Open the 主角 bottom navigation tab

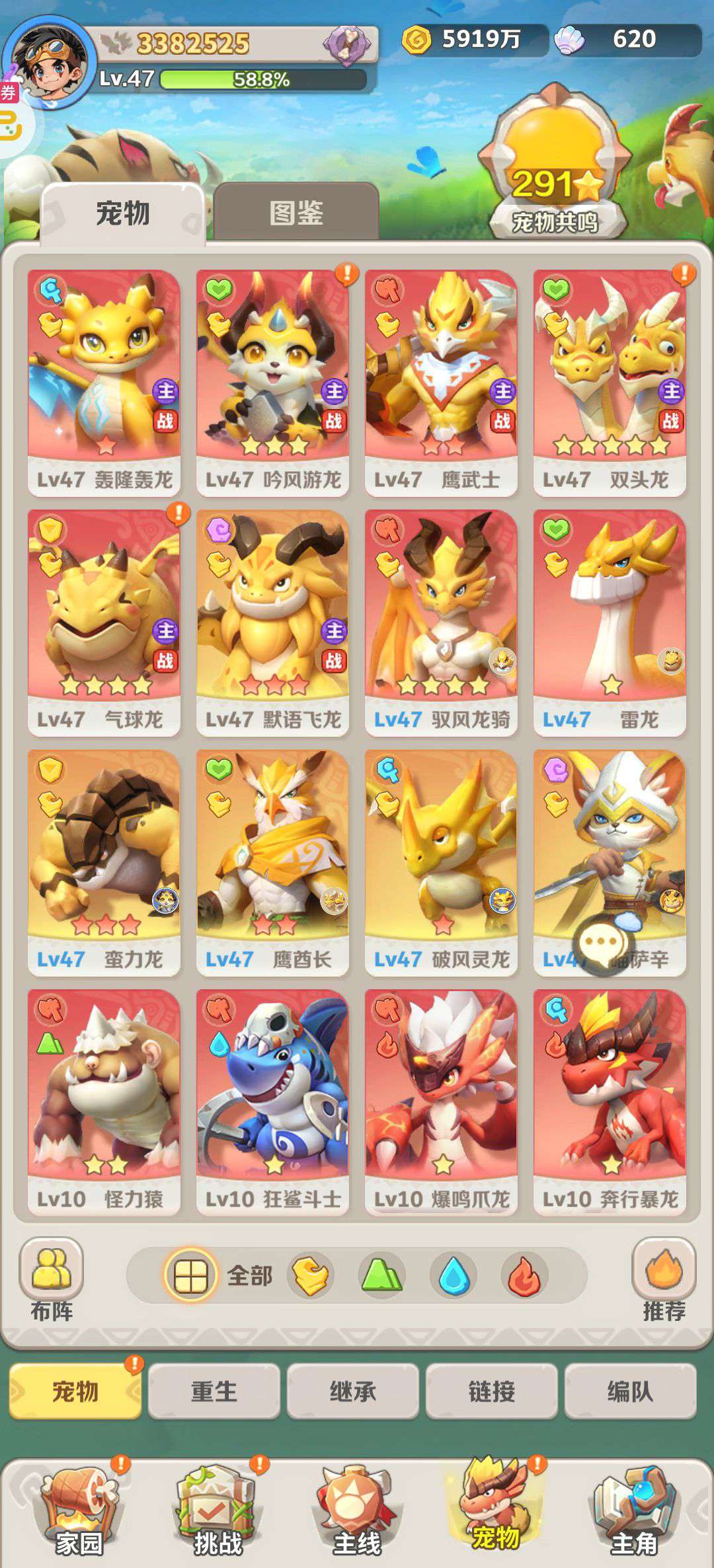(633, 1513)
